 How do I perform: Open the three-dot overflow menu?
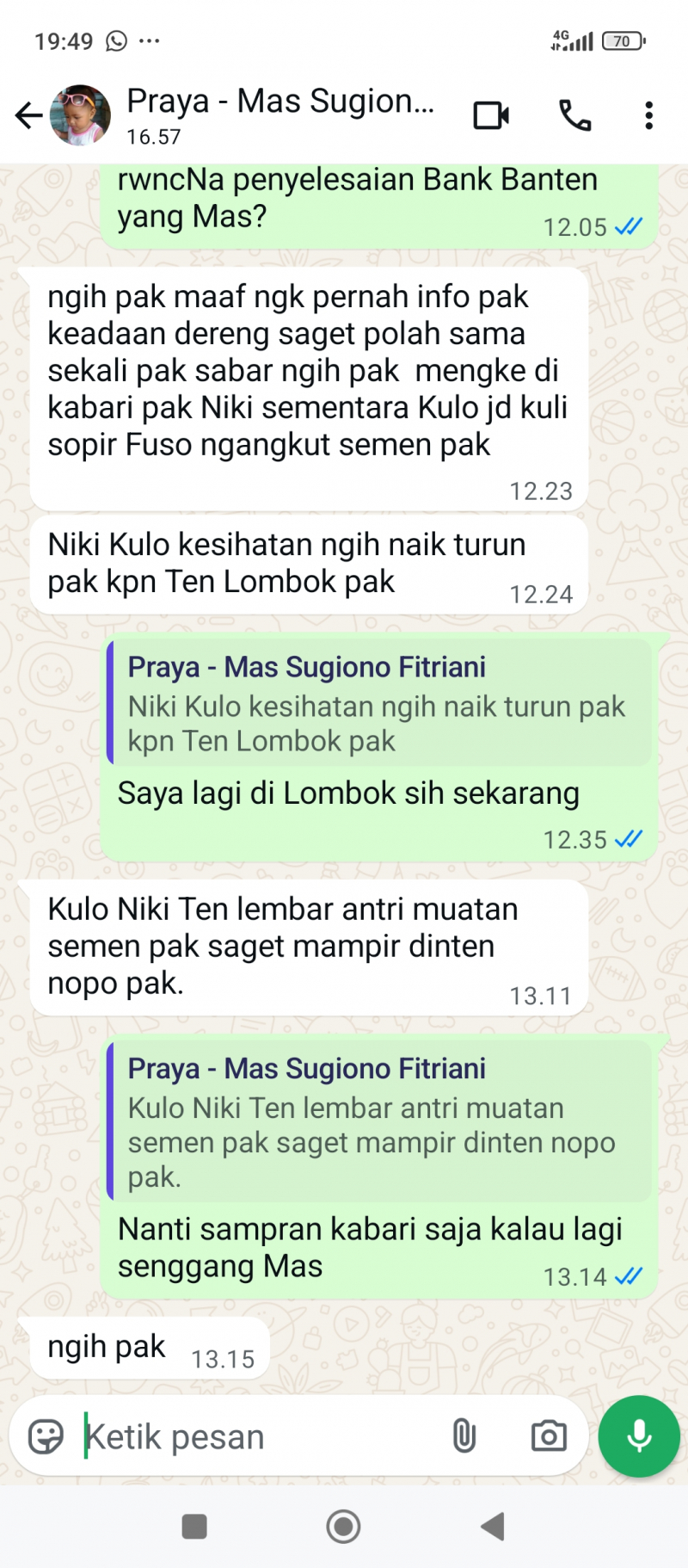[x=648, y=115]
